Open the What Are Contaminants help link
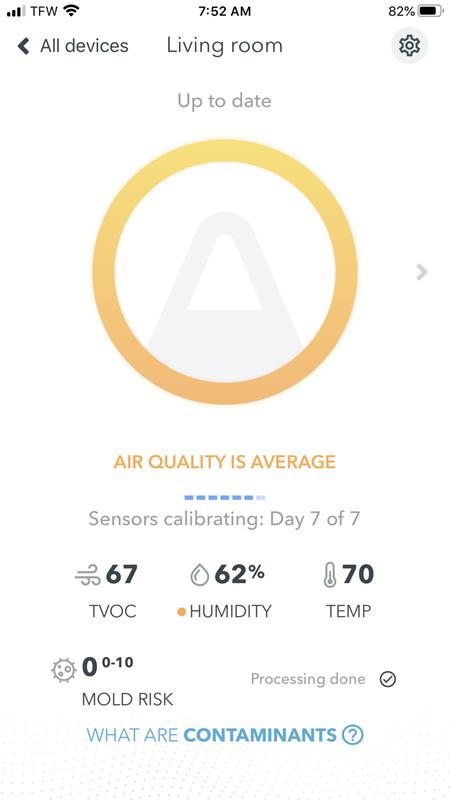 pos(225,735)
